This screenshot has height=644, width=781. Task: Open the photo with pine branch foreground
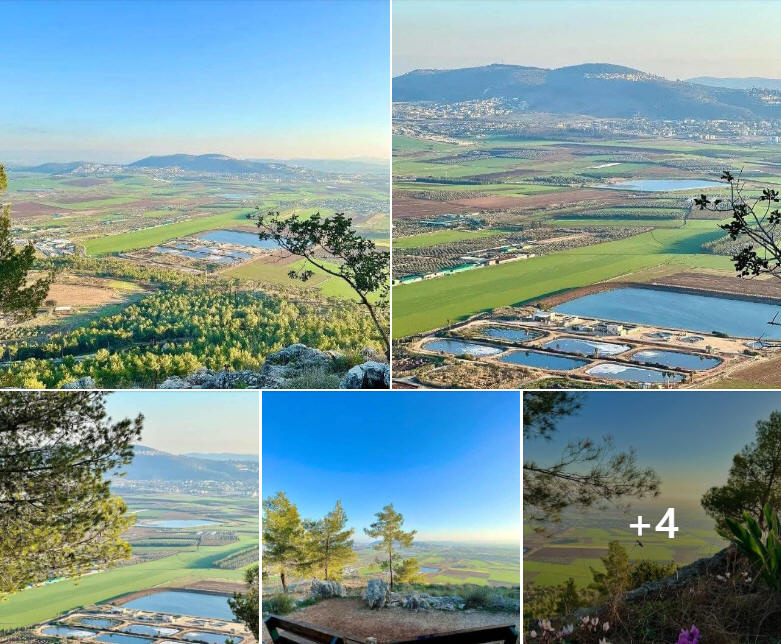point(129,517)
